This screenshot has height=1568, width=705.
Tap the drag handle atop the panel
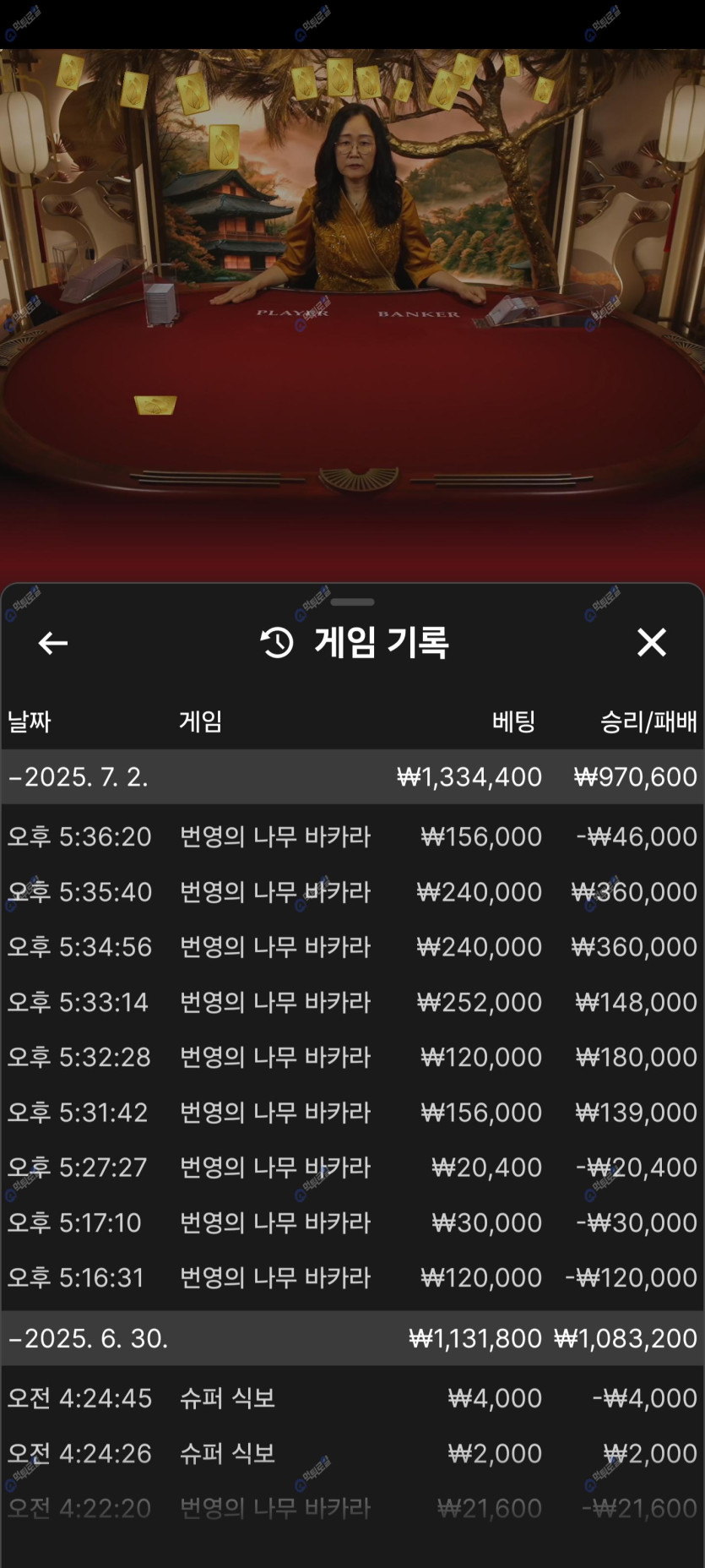(352, 602)
